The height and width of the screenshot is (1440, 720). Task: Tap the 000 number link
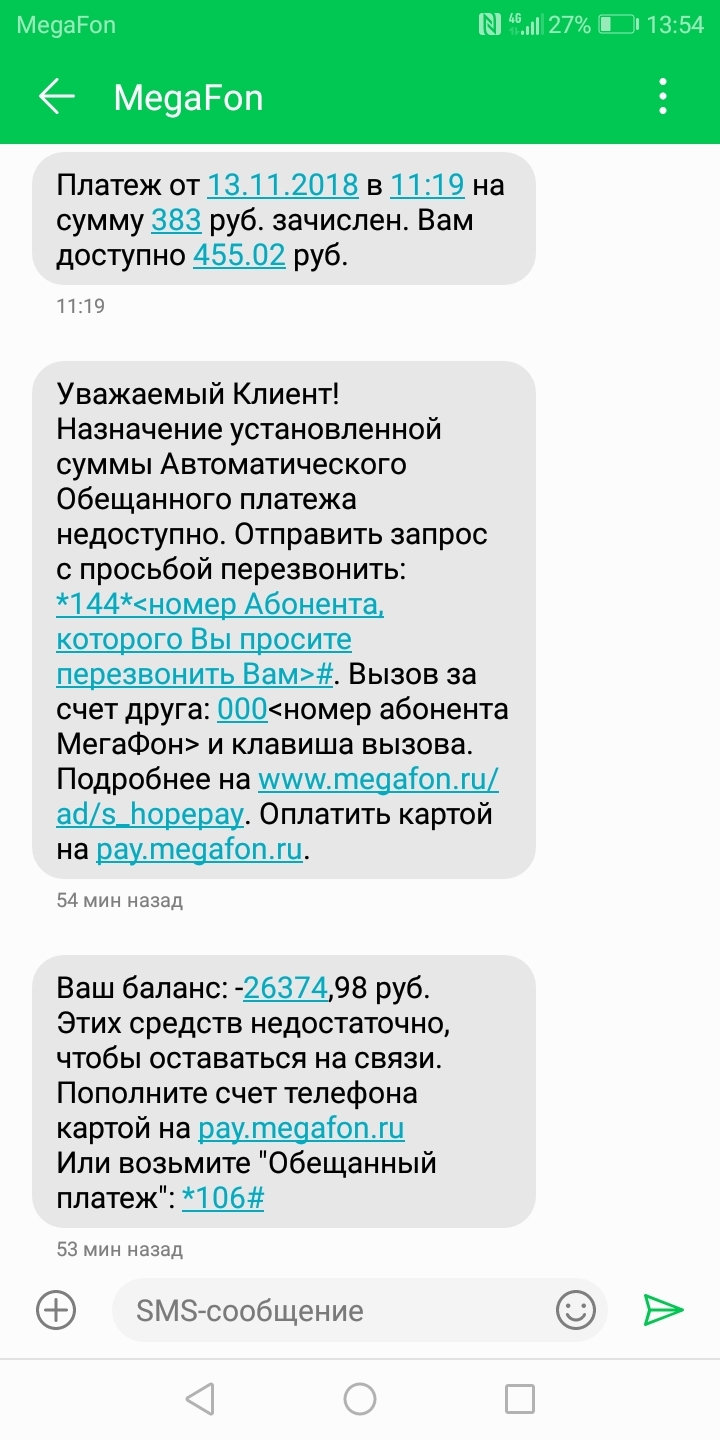point(243,710)
